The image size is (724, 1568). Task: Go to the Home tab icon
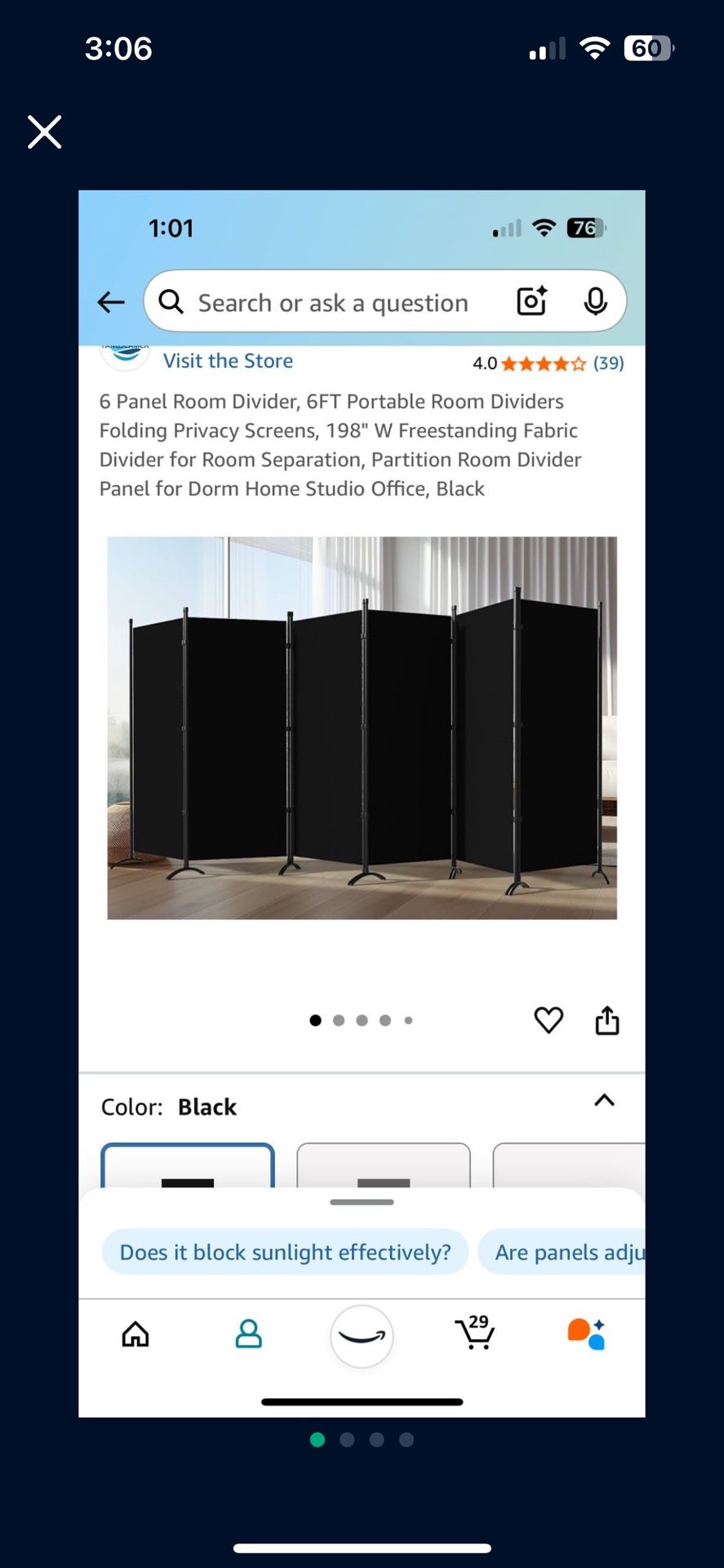point(135,1333)
